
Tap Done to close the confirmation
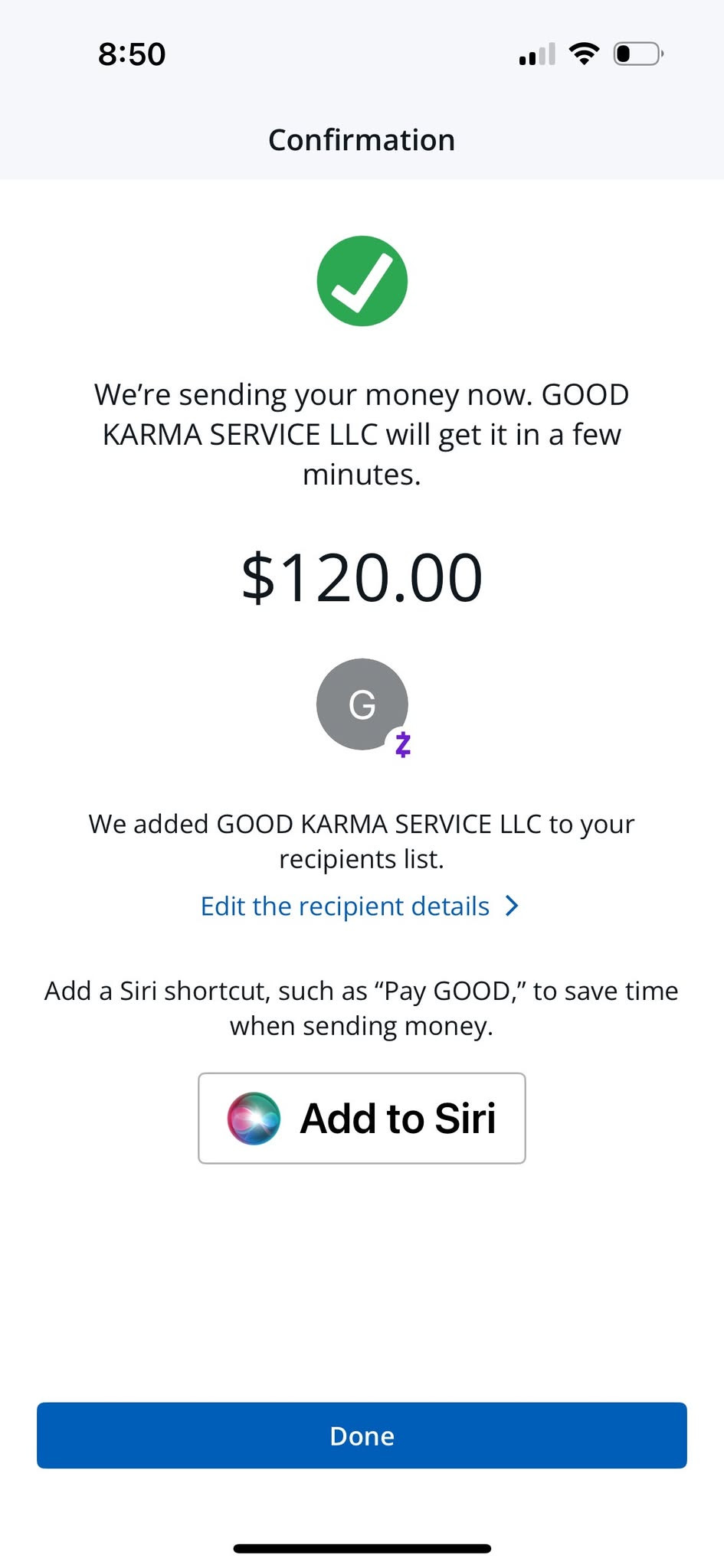coord(362,1436)
